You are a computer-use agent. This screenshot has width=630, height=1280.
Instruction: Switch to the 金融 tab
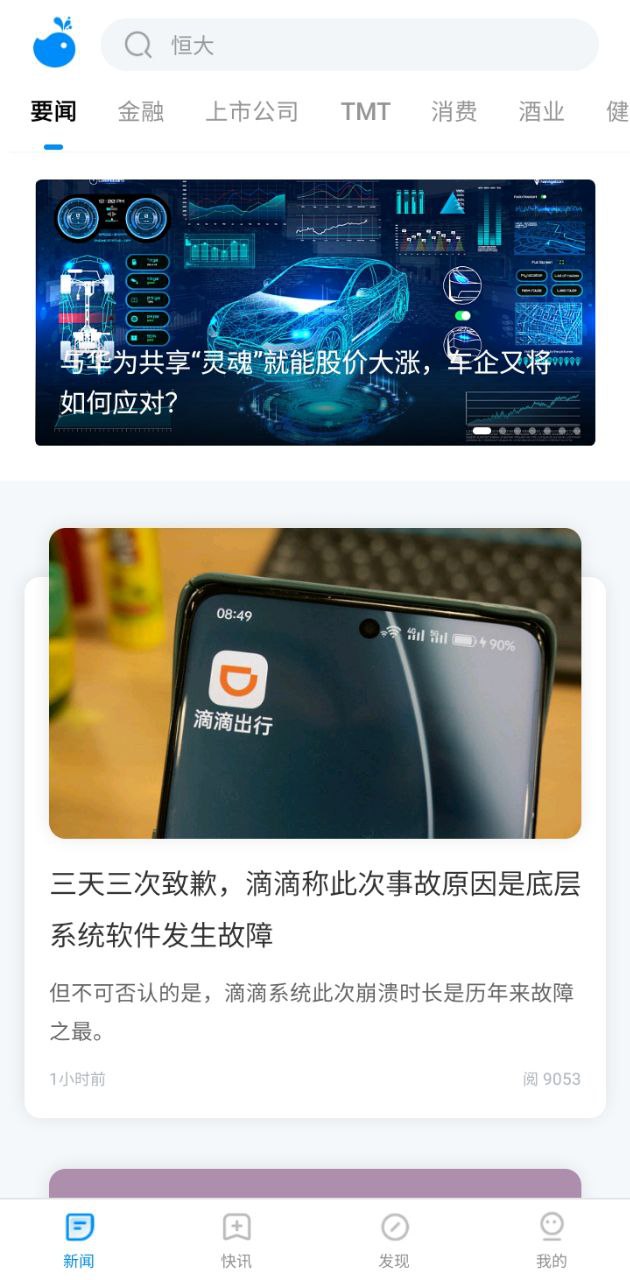pyautogui.click(x=140, y=111)
